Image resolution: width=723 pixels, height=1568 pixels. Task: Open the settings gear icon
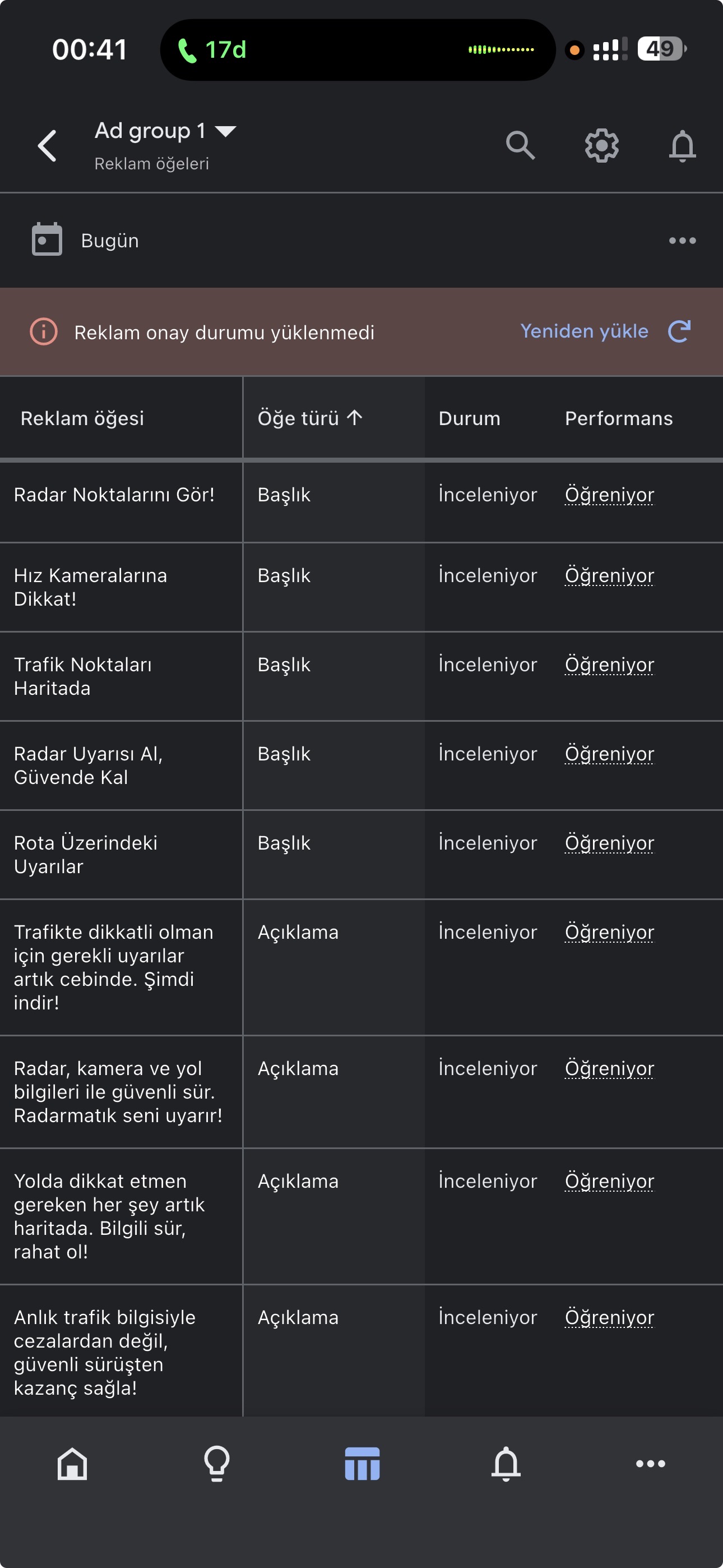coord(601,145)
